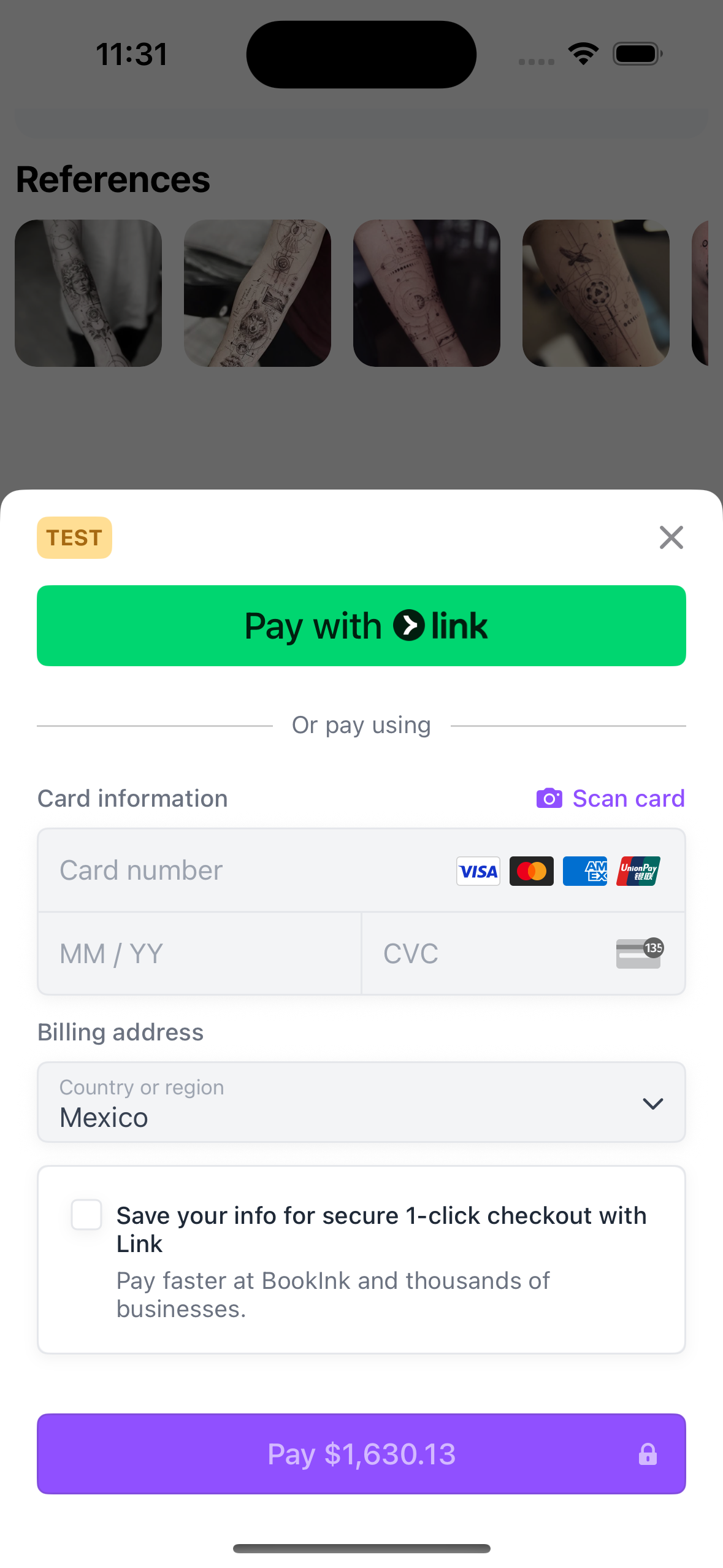
Task: Close the payment sheet
Action: [671, 537]
